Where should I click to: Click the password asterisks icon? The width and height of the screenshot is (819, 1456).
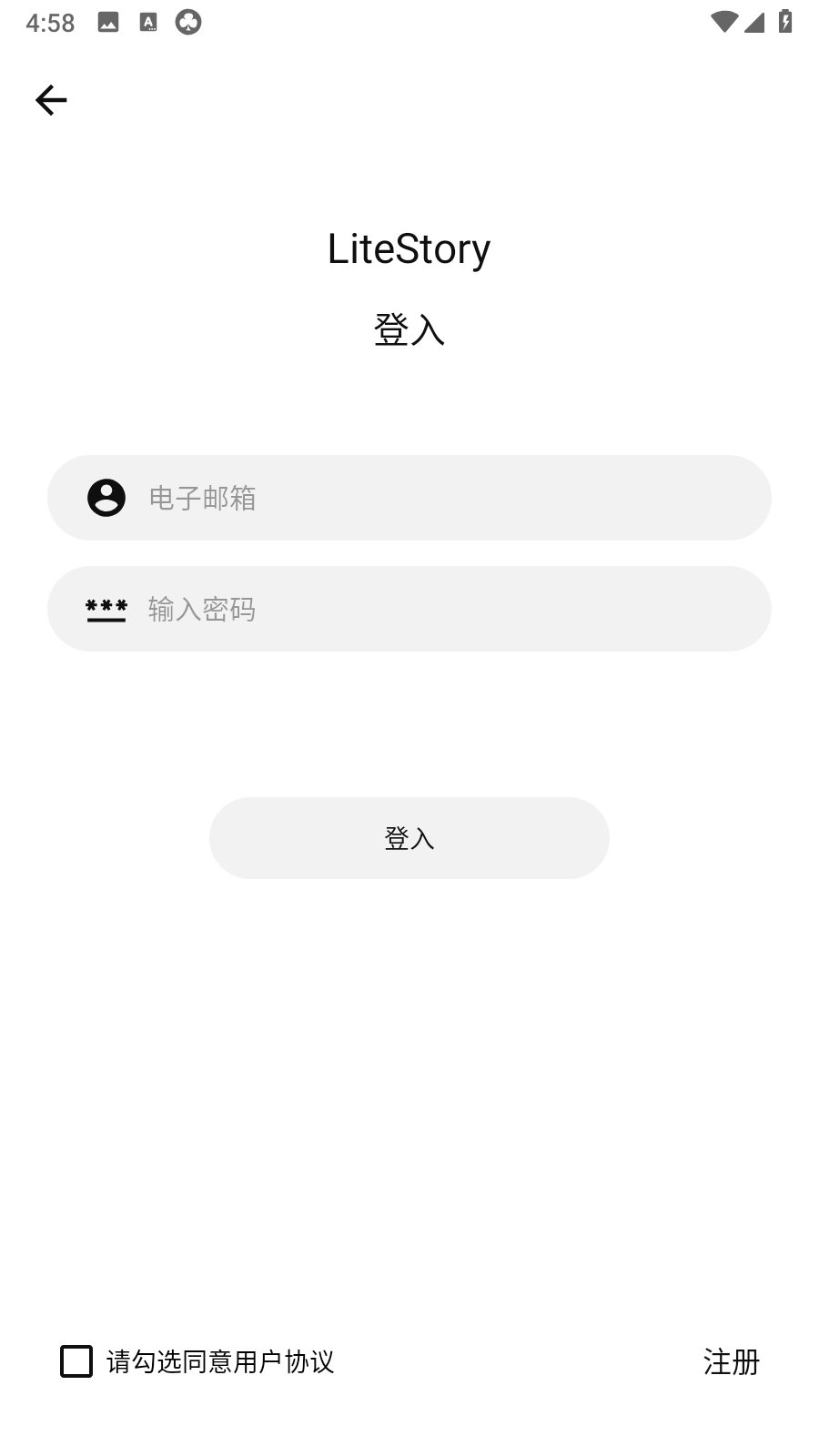[106, 609]
